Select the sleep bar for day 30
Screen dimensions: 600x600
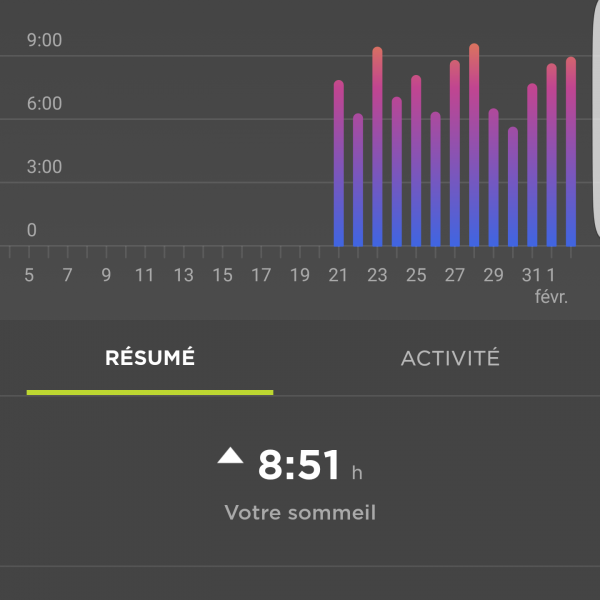coord(513,188)
